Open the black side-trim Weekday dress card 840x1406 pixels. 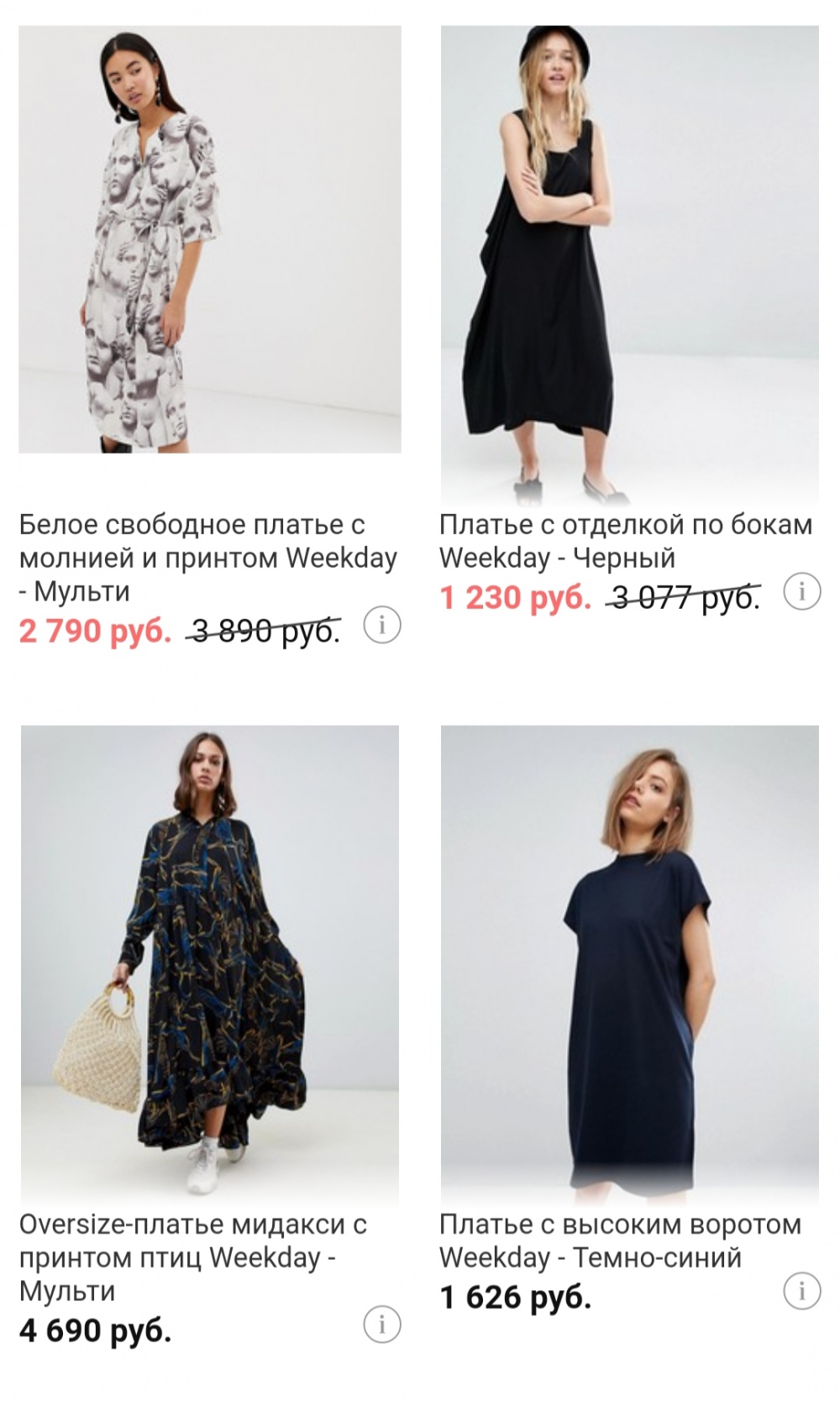click(629, 265)
